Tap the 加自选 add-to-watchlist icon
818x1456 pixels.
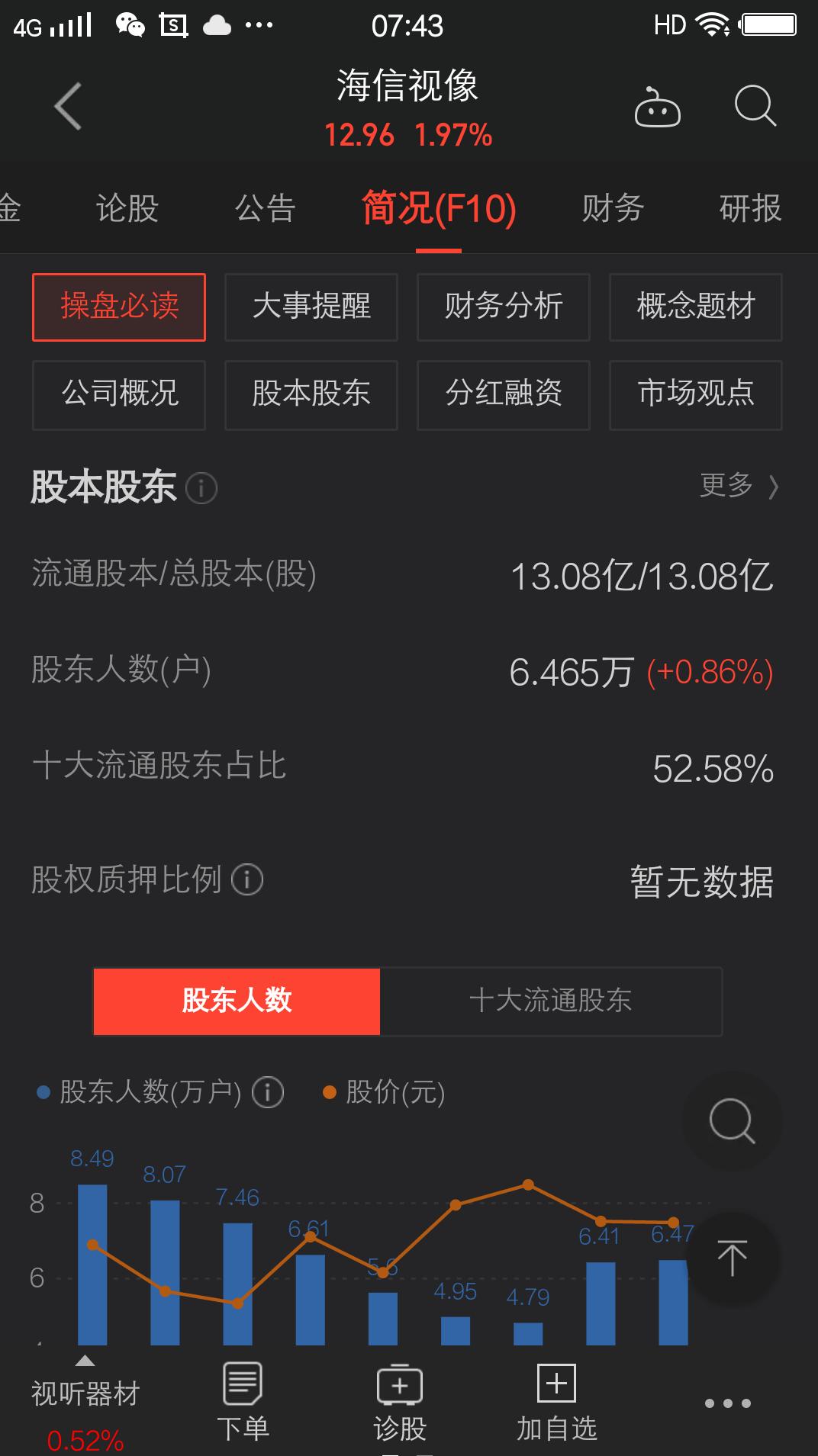[556, 1390]
